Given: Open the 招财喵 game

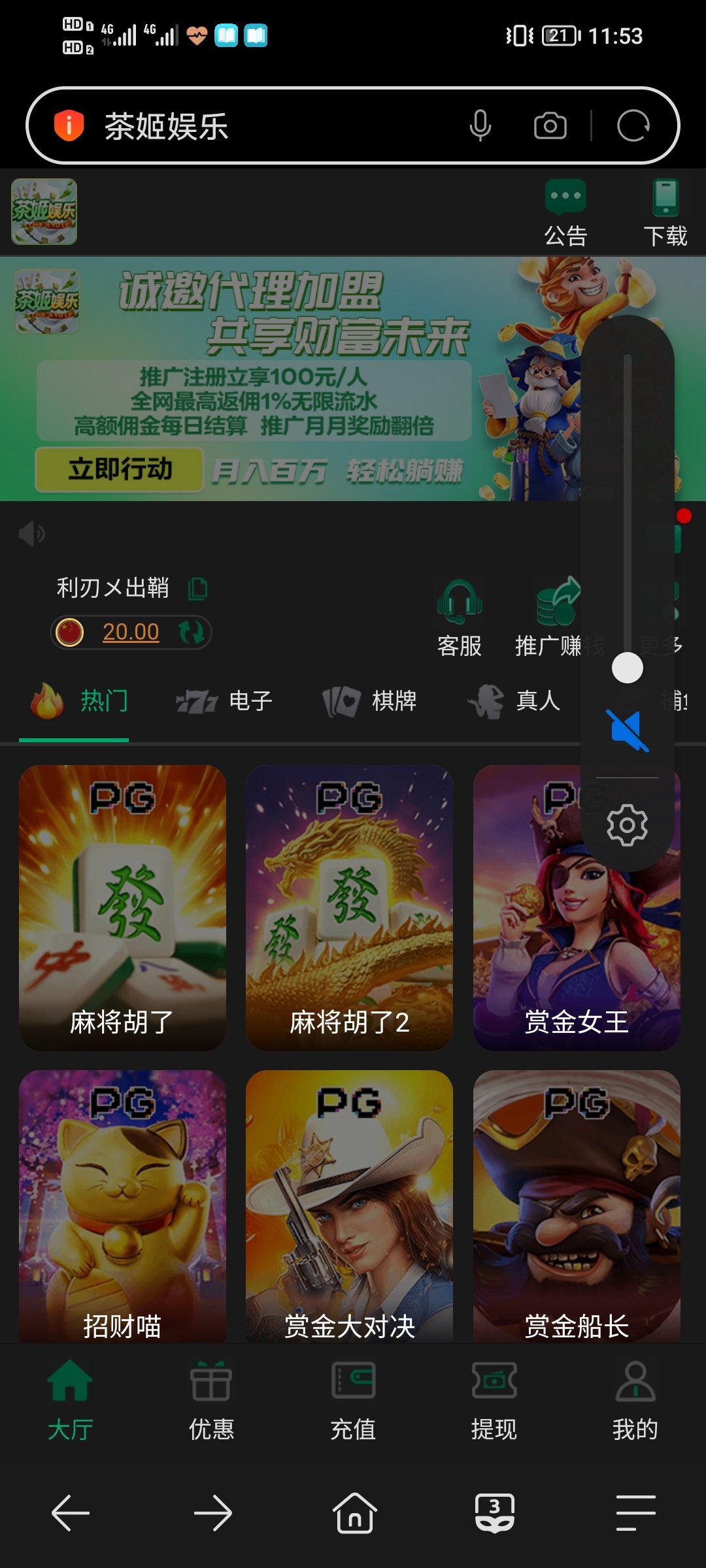Looking at the screenshot, I should point(122,1205).
